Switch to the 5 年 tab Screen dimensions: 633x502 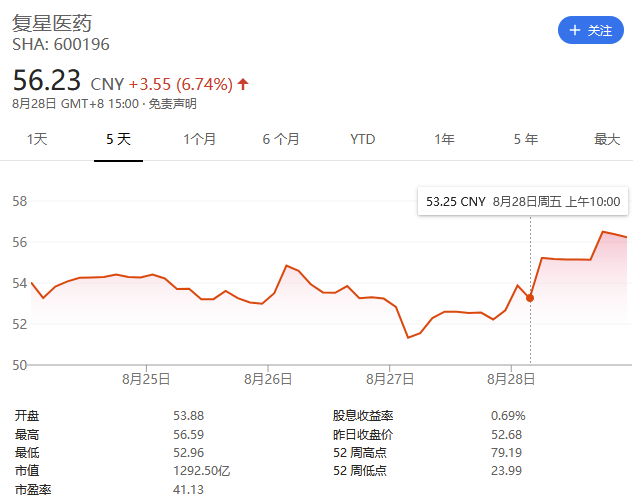pos(526,140)
